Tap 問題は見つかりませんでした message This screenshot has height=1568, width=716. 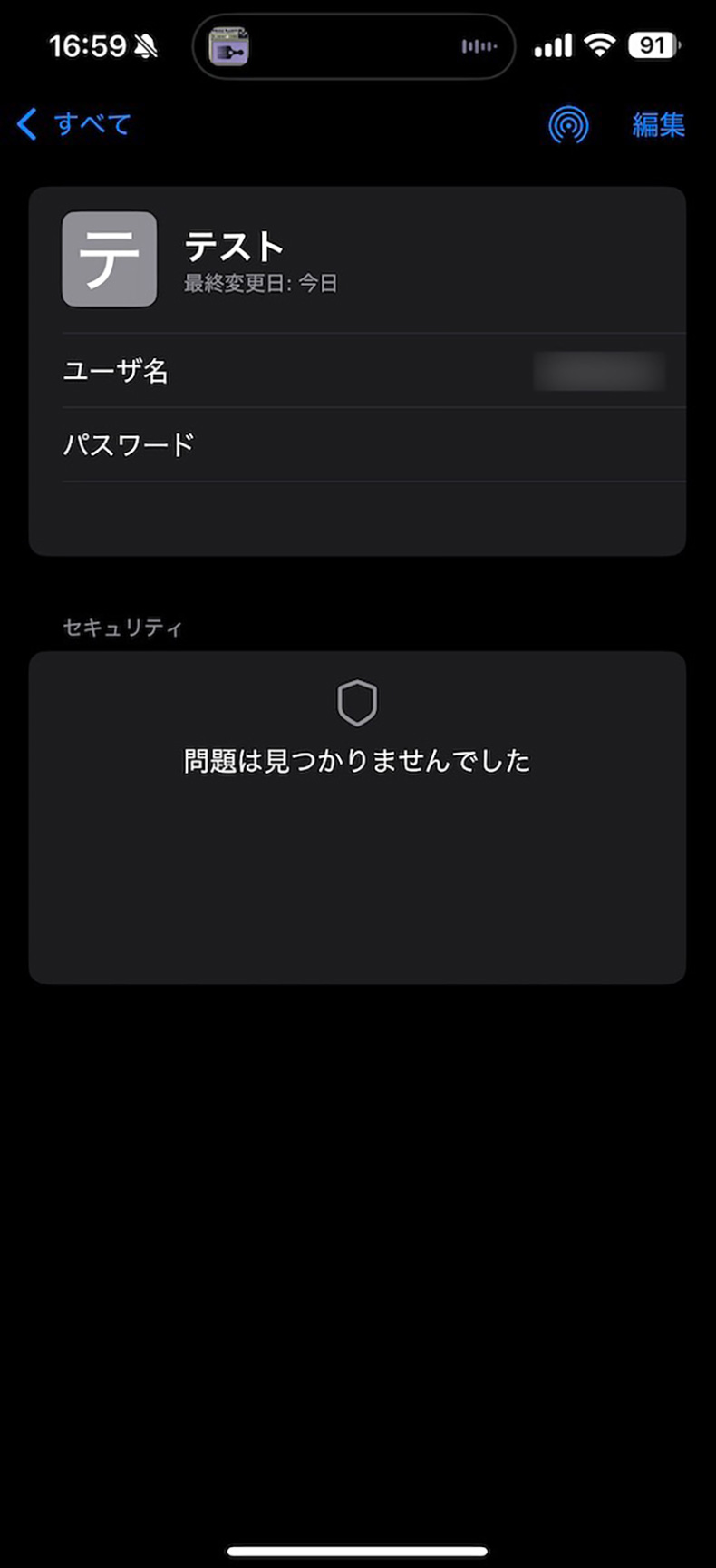click(x=358, y=762)
